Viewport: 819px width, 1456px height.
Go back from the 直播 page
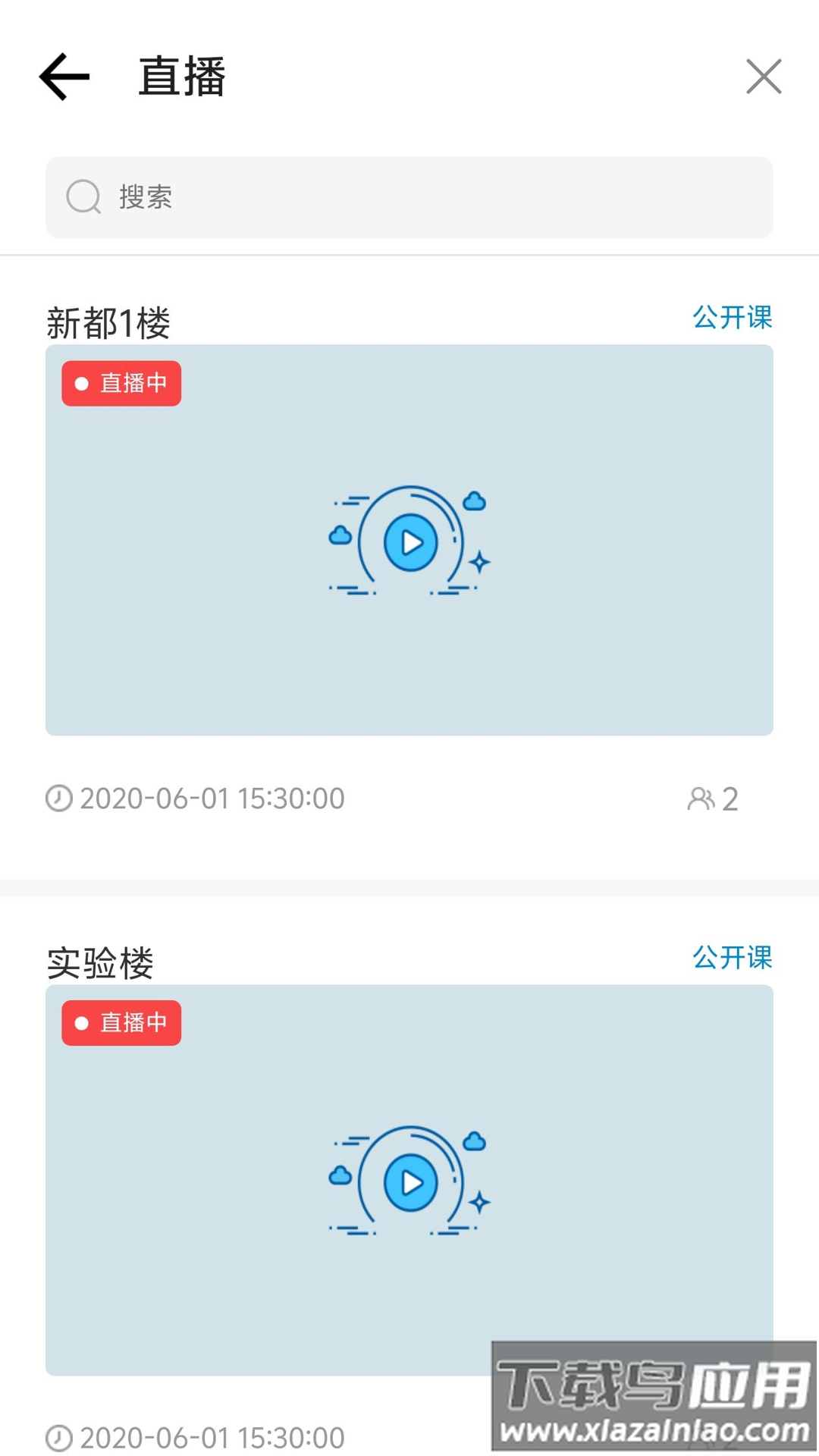coord(64,77)
